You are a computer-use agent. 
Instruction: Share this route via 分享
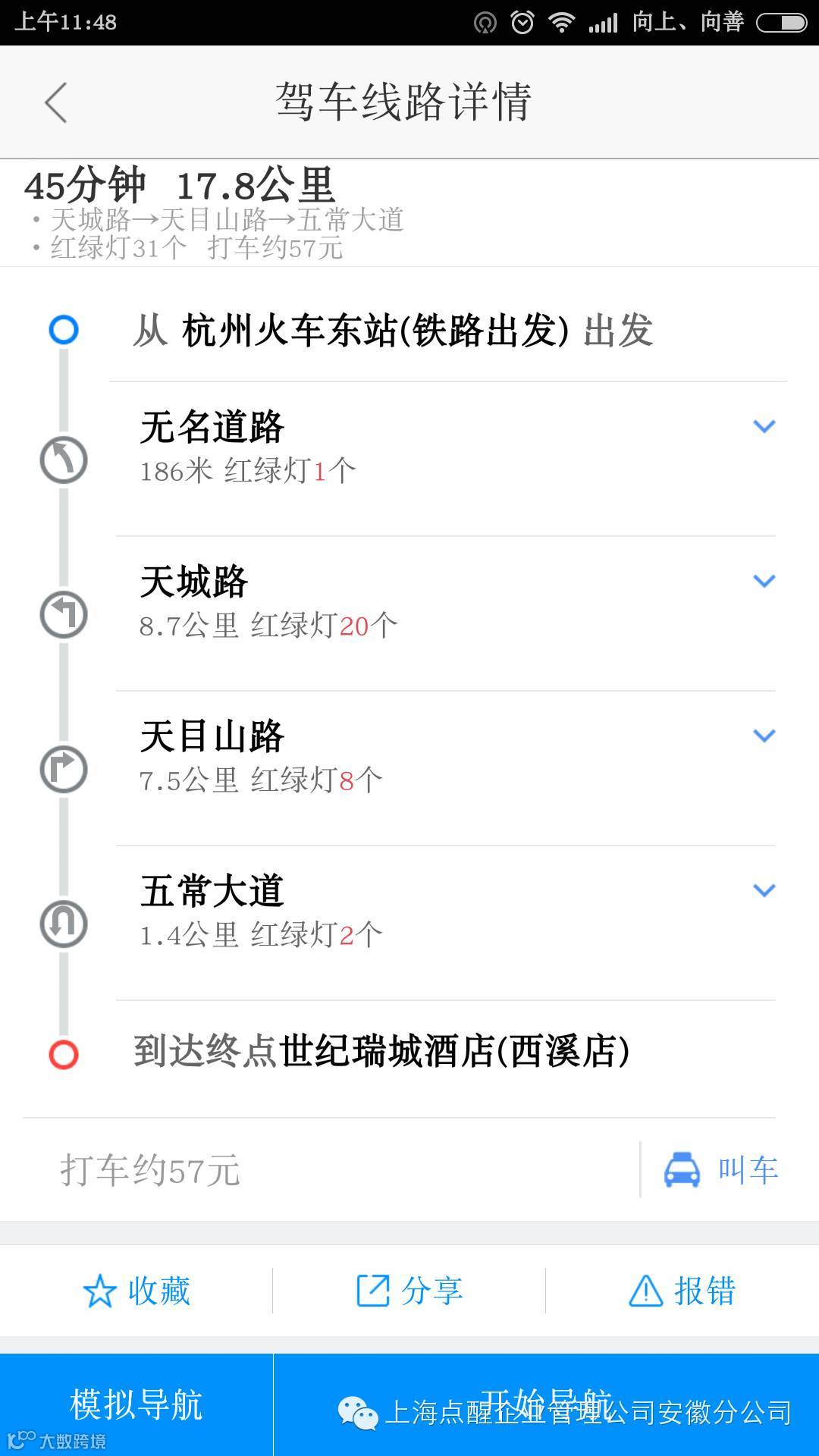tap(409, 1291)
